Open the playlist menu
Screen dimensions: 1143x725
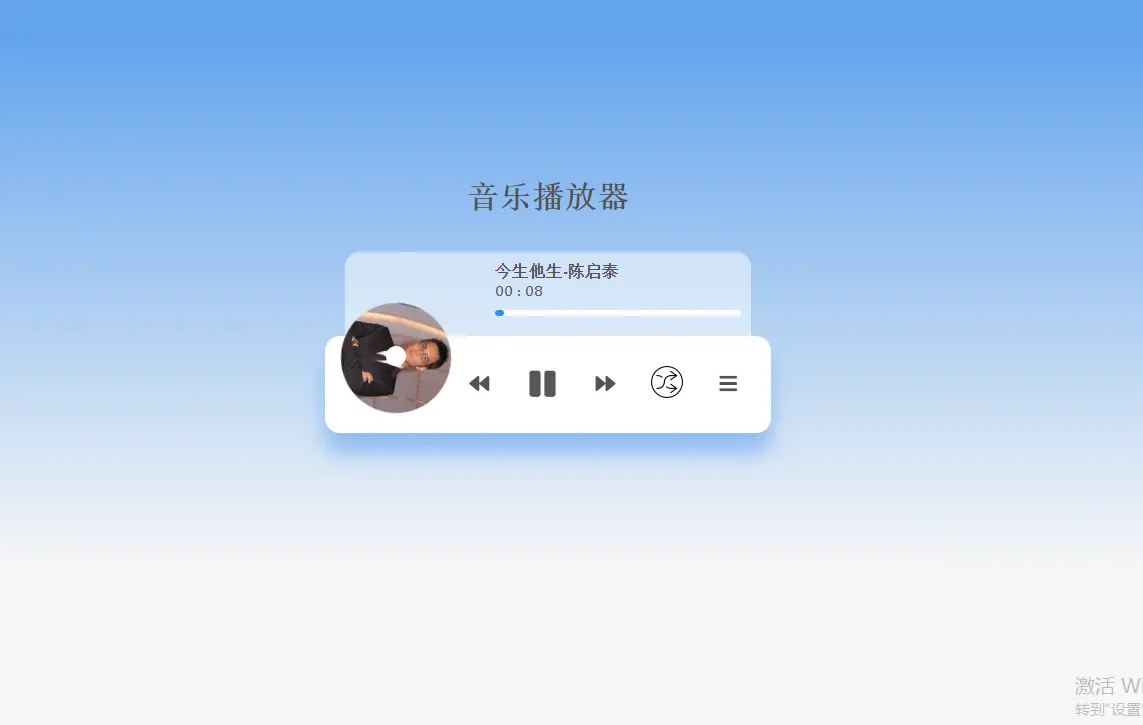click(x=728, y=383)
